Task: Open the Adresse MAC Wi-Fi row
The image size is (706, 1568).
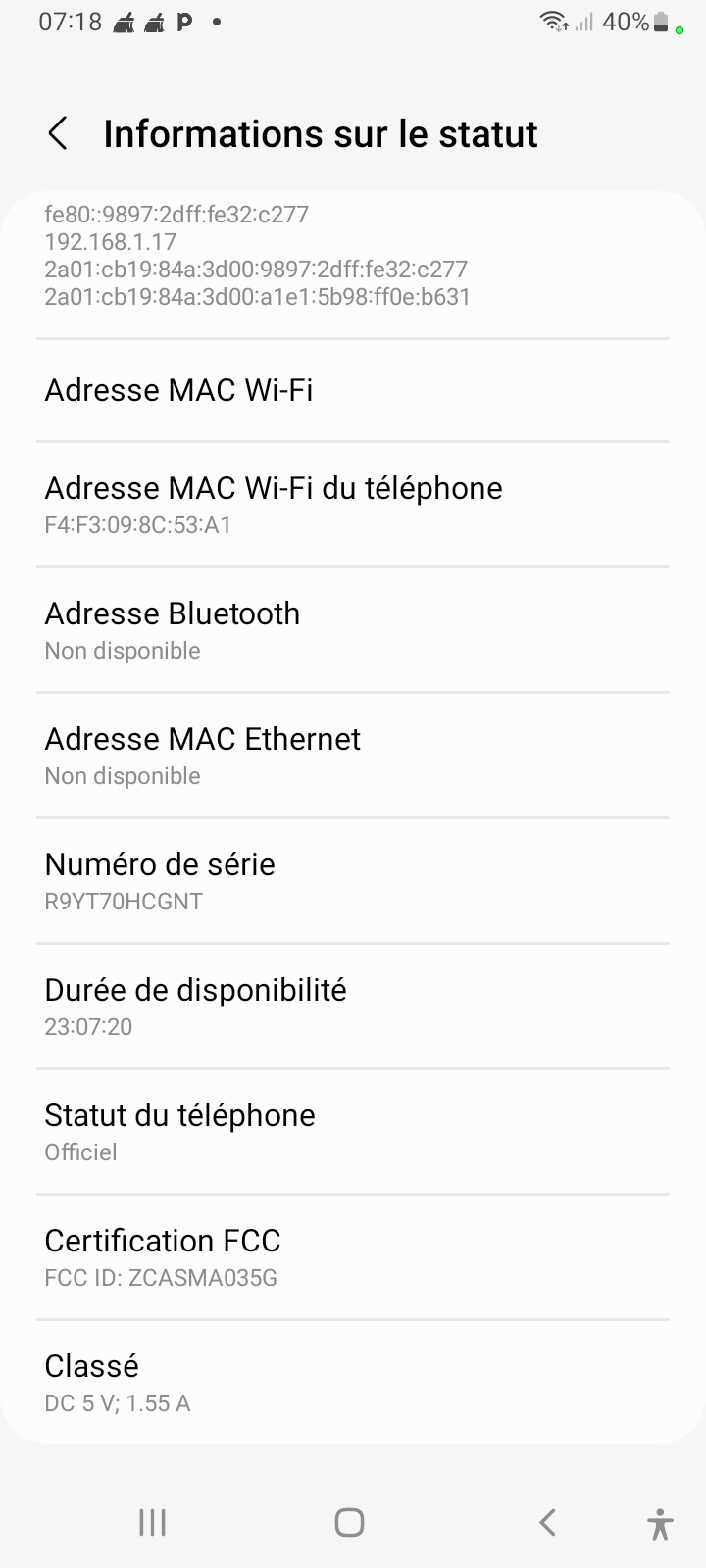Action: (x=353, y=390)
